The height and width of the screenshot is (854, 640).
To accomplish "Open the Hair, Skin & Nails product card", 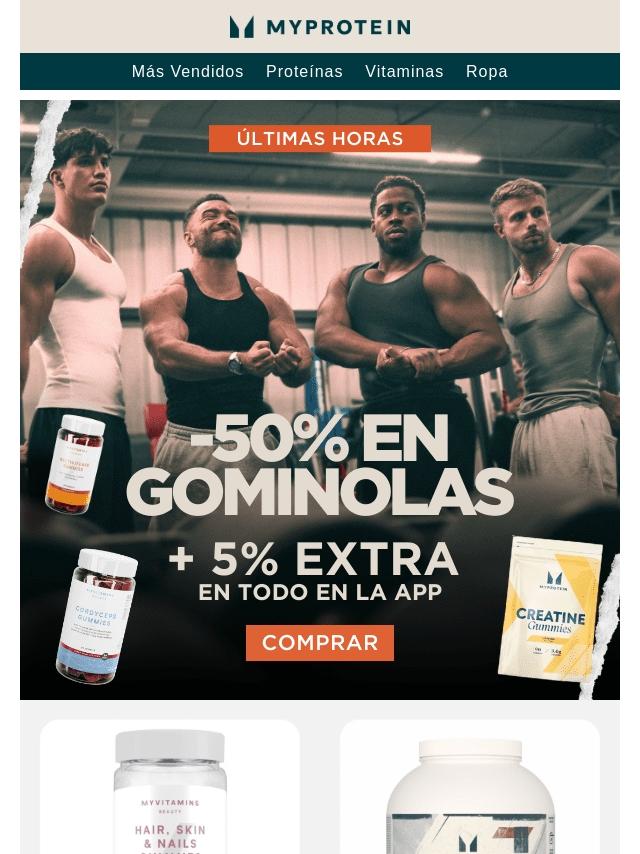I will click(x=170, y=790).
